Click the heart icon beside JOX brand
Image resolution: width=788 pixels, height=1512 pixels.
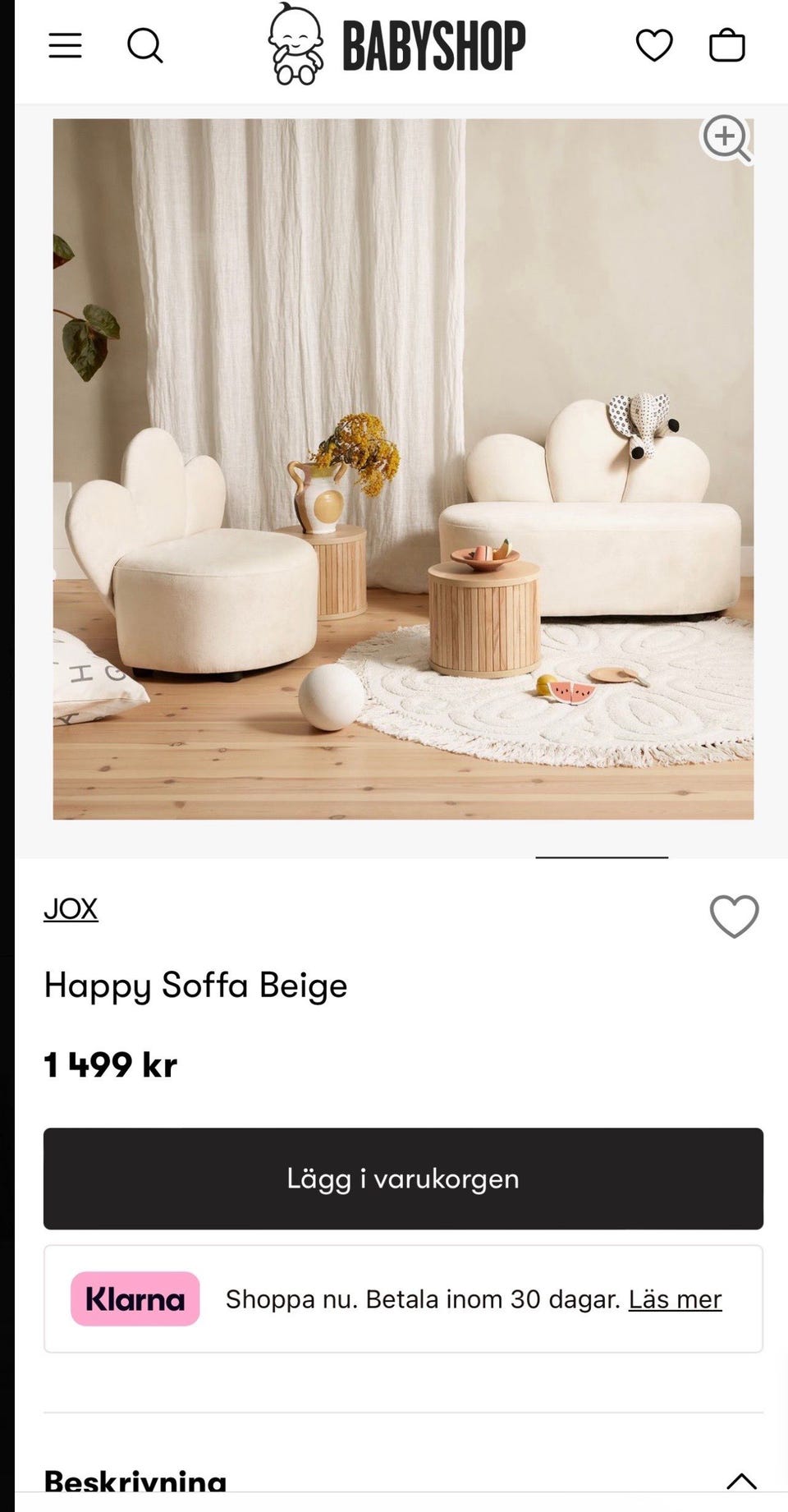(x=735, y=916)
